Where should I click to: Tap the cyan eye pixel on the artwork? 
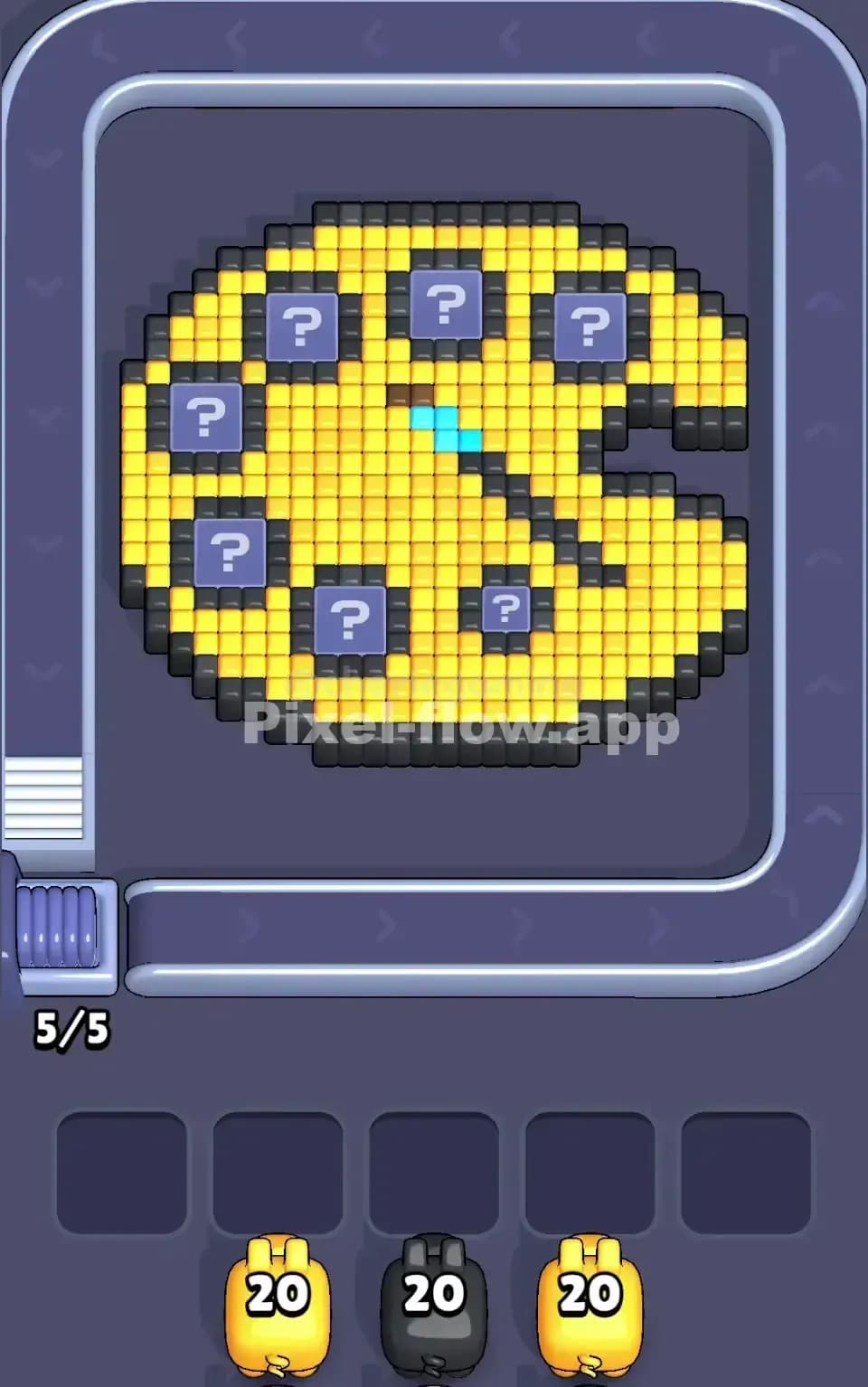click(443, 425)
